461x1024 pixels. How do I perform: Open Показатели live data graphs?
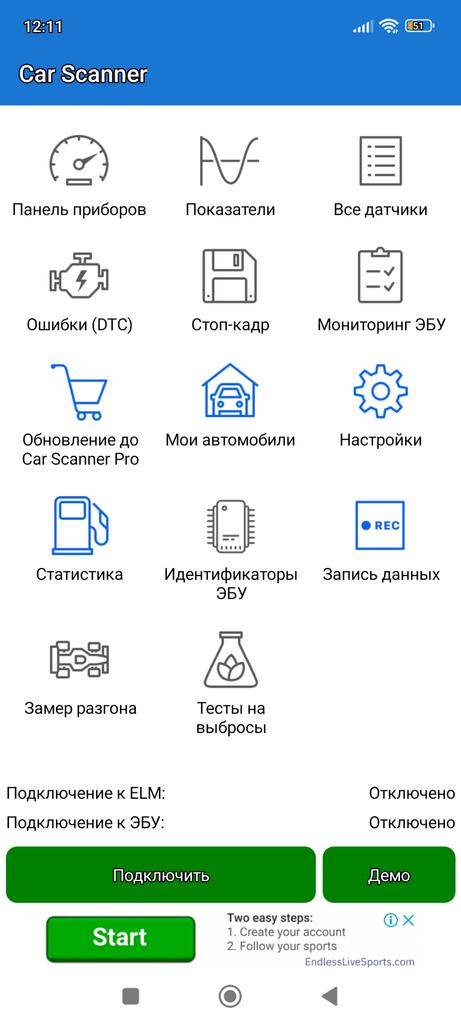pos(230,176)
